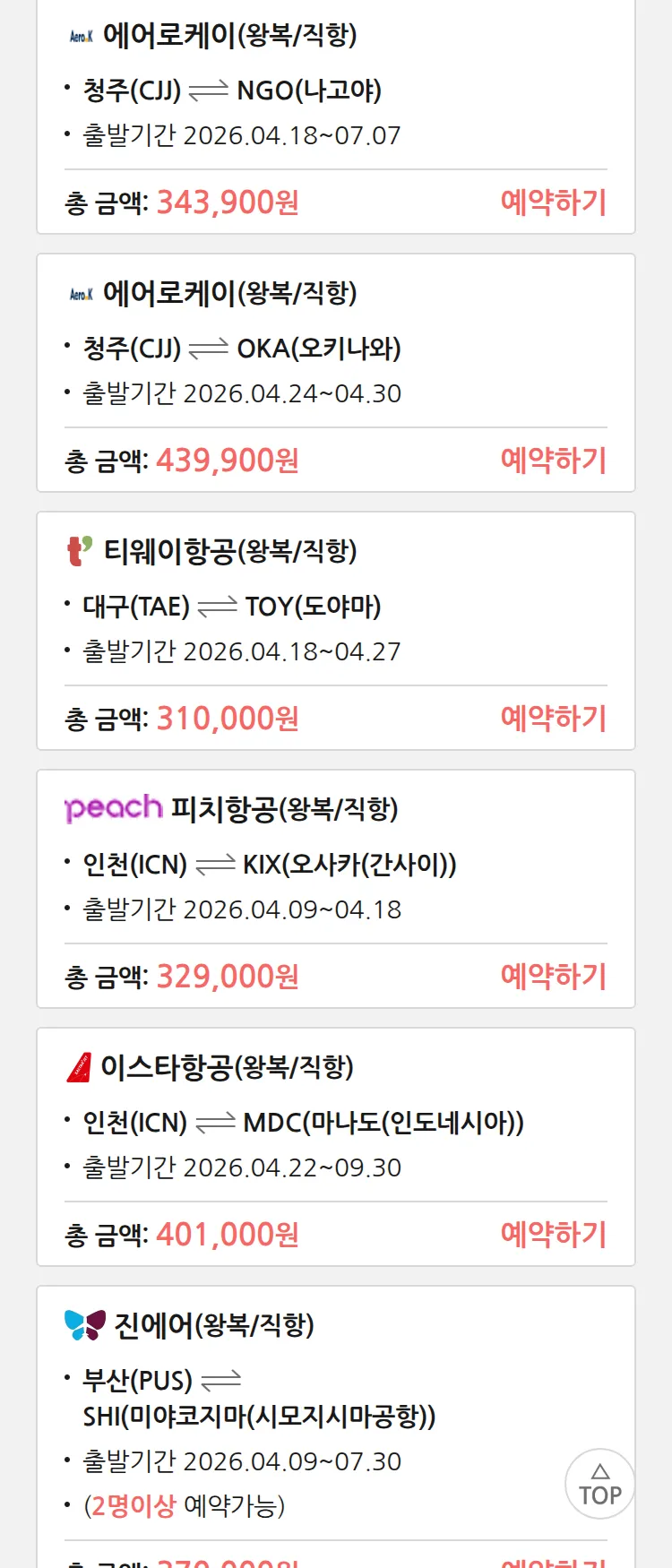
Task: Jump to top with the TOP button
Action: tap(599, 1484)
